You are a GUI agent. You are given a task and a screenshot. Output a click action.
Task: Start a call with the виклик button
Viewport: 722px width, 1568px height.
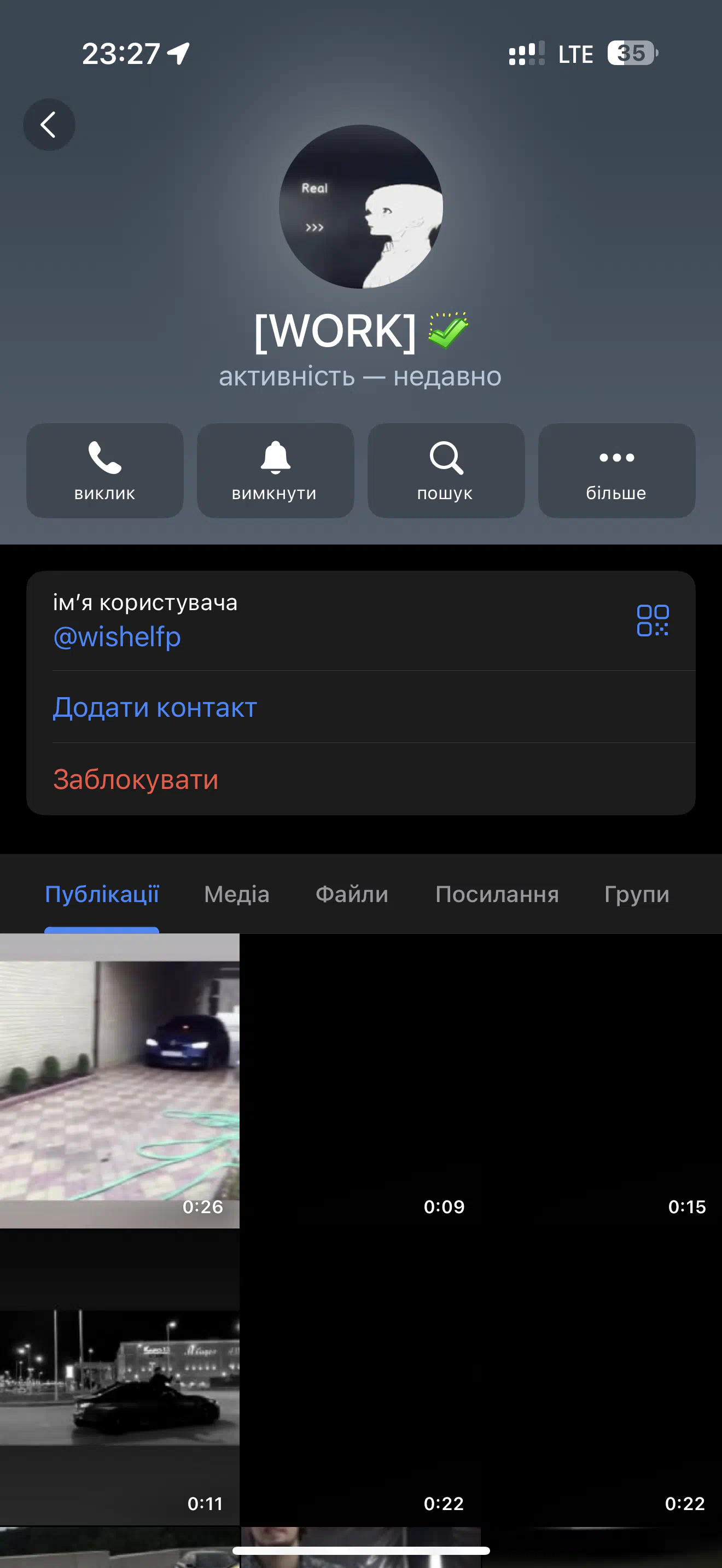pyautogui.click(x=104, y=471)
